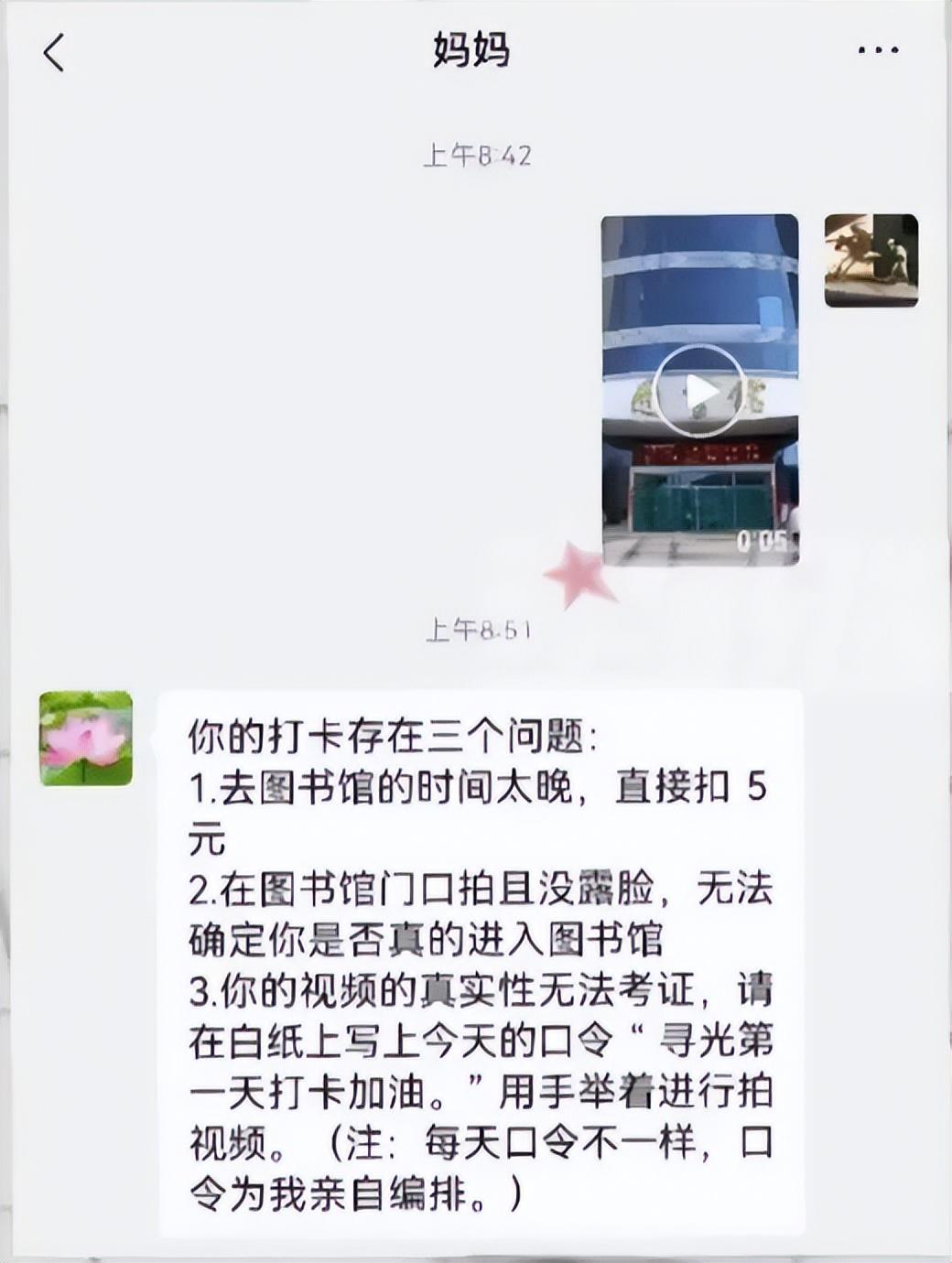This screenshot has width=952, height=1263.
Task: Open the three-dot chat options menu
Action: point(877,51)
